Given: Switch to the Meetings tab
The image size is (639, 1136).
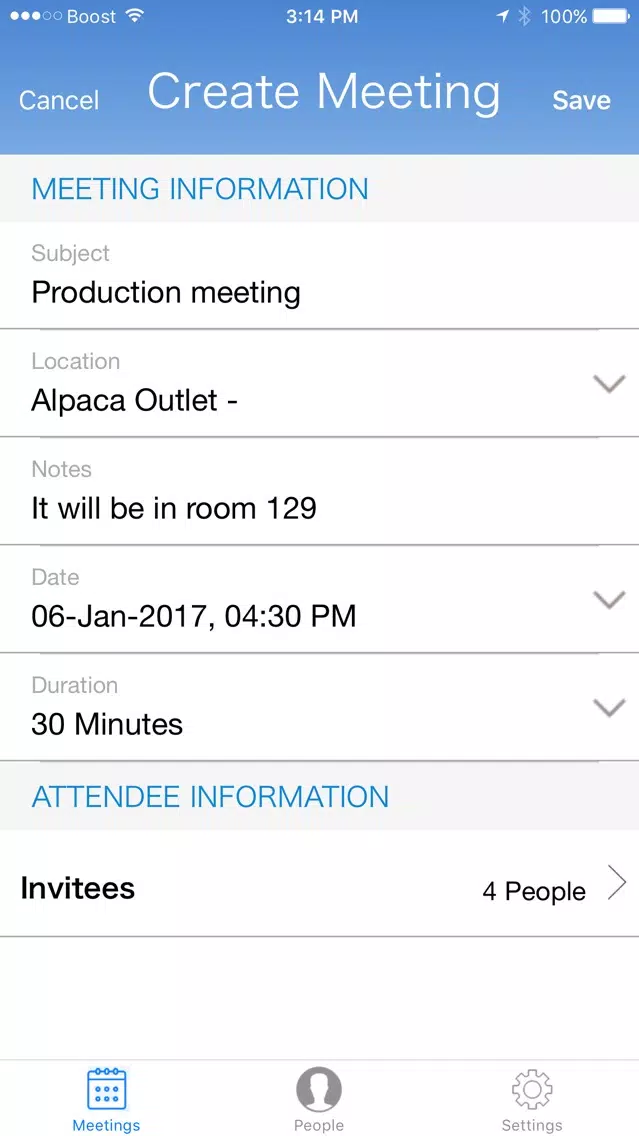Looking at the screenshot, I should point(106,1099).
